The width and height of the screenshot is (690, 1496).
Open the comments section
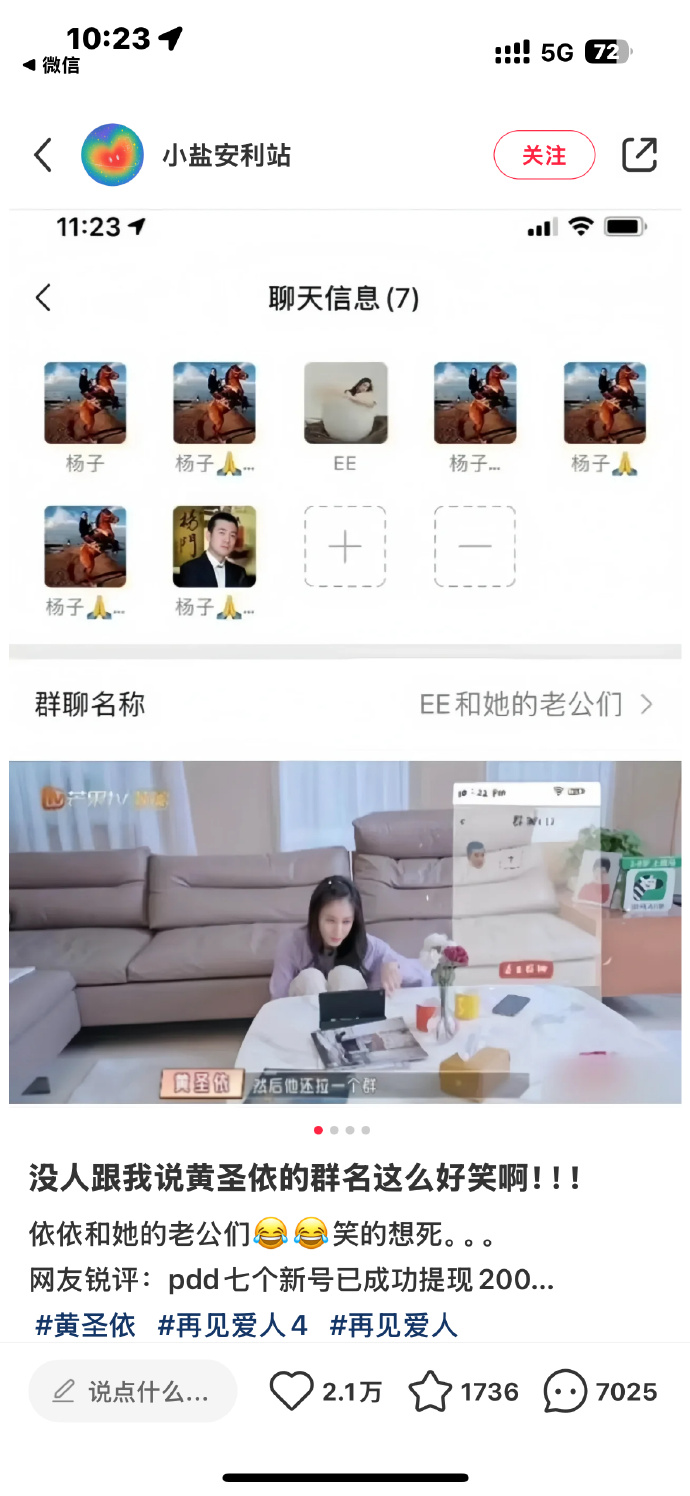pos(566,1391)
